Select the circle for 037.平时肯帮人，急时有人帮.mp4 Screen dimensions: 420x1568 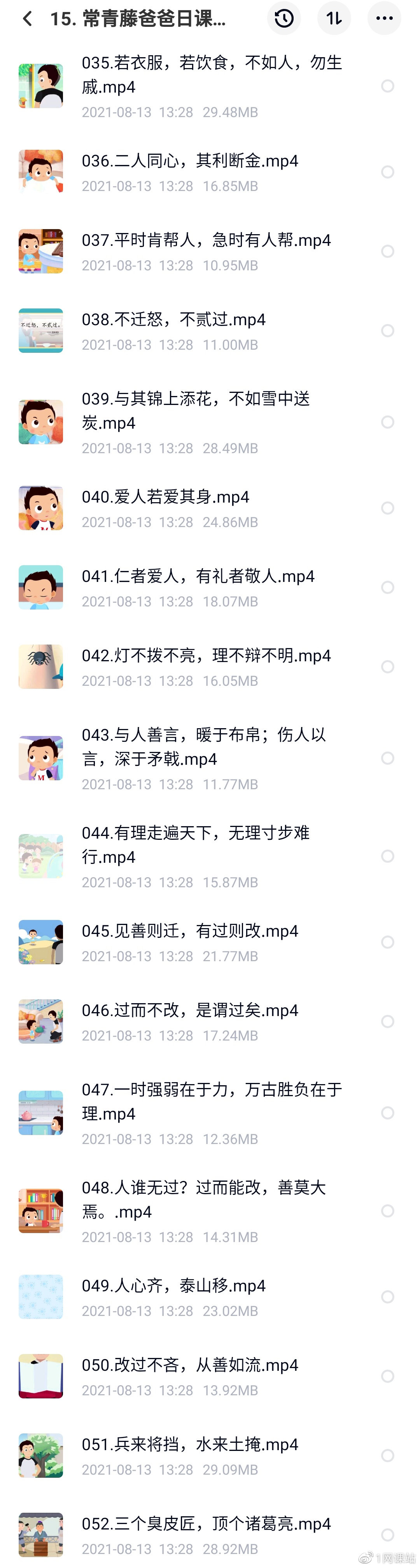coord(388,251)
